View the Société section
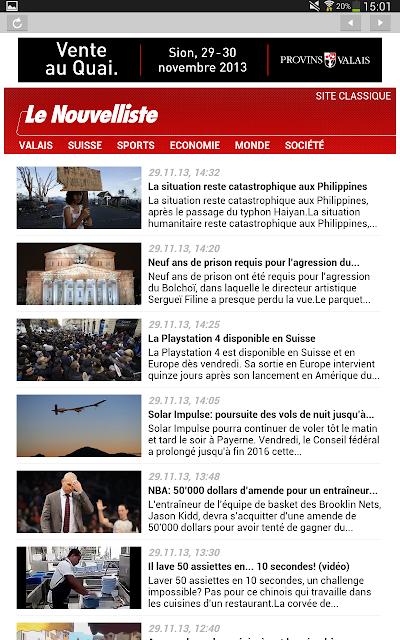 304,145
